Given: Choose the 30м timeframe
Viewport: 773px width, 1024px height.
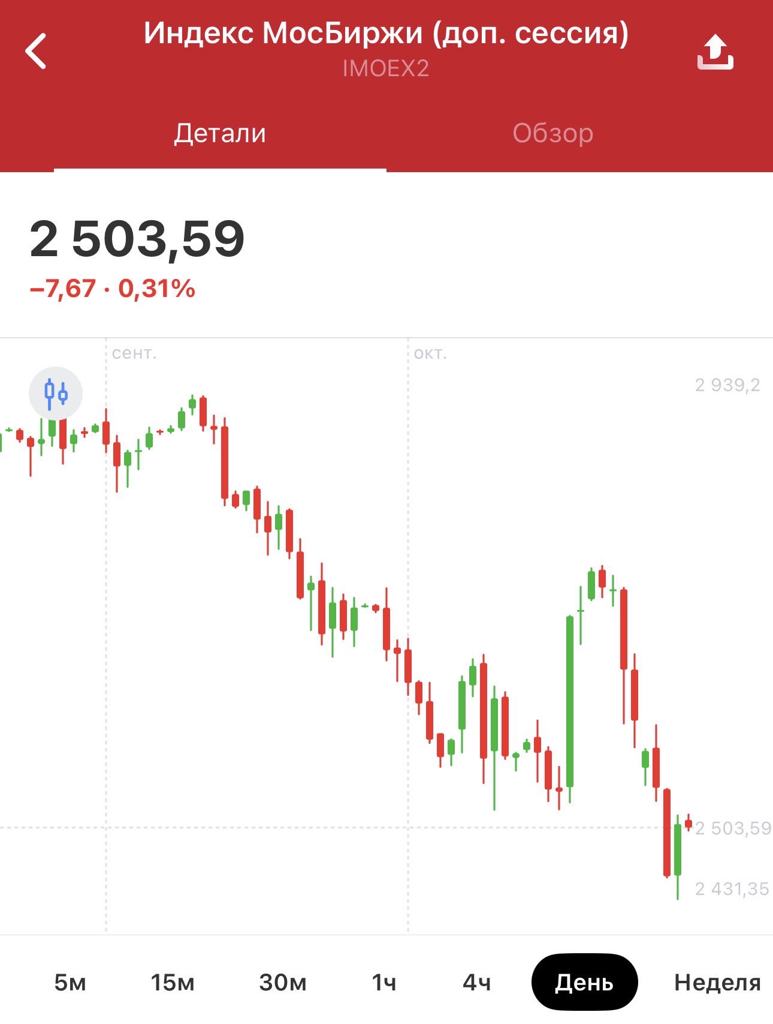Looking at the screenshot, I should tap(283, 982).
